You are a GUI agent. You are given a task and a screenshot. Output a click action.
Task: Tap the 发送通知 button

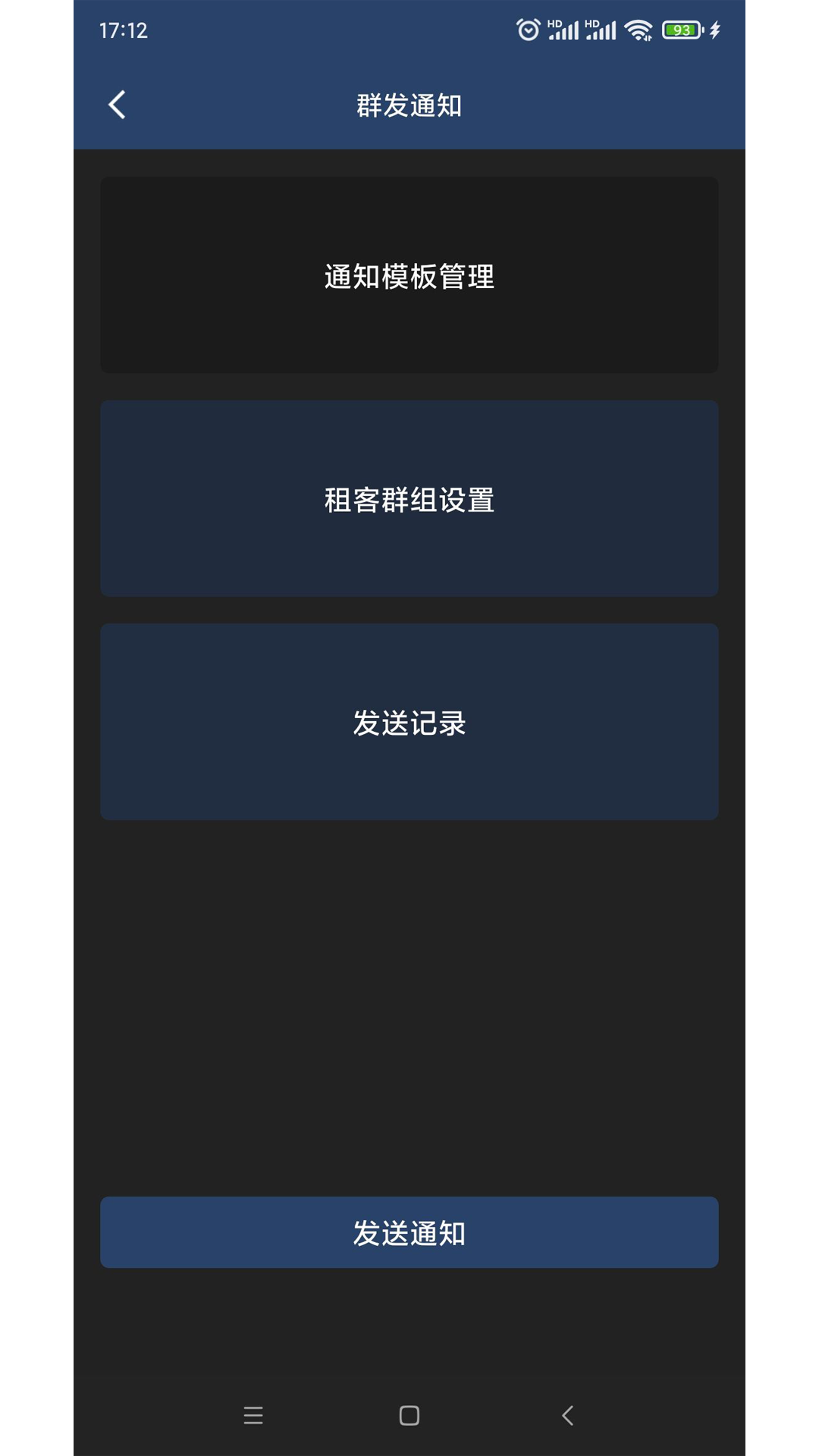click(409, 1232)
